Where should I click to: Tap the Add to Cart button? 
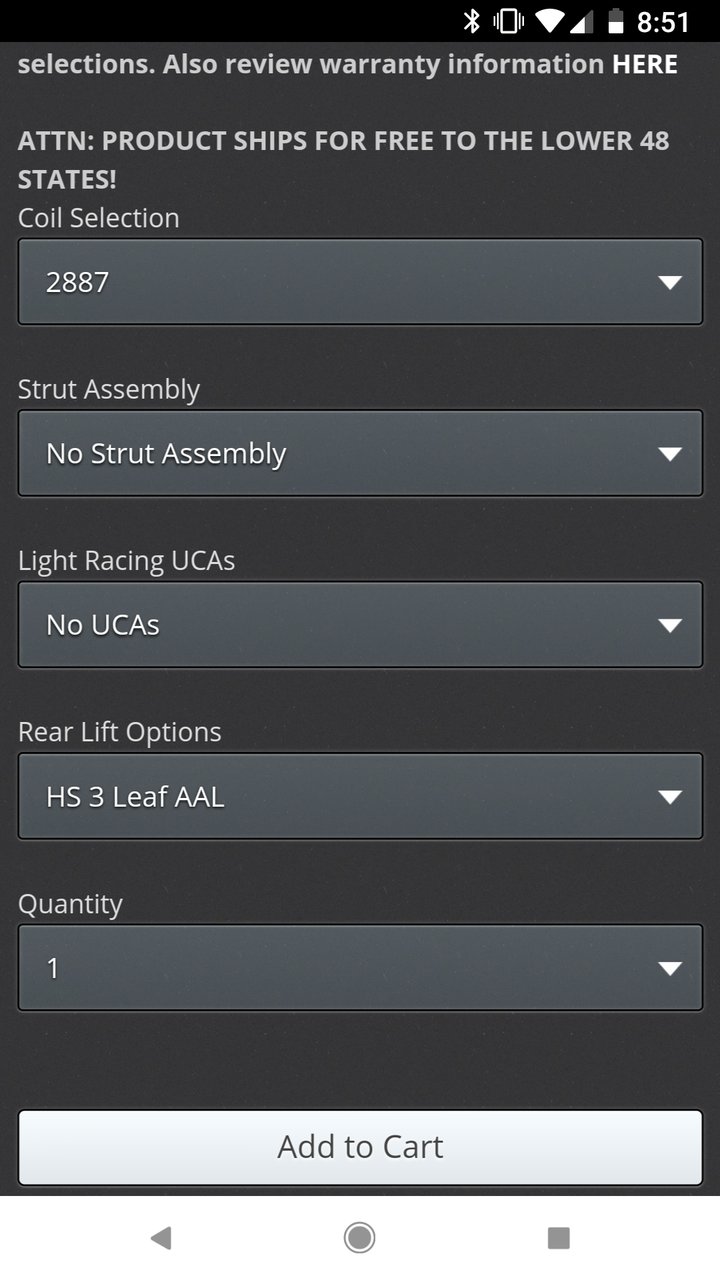(360, 1147)
